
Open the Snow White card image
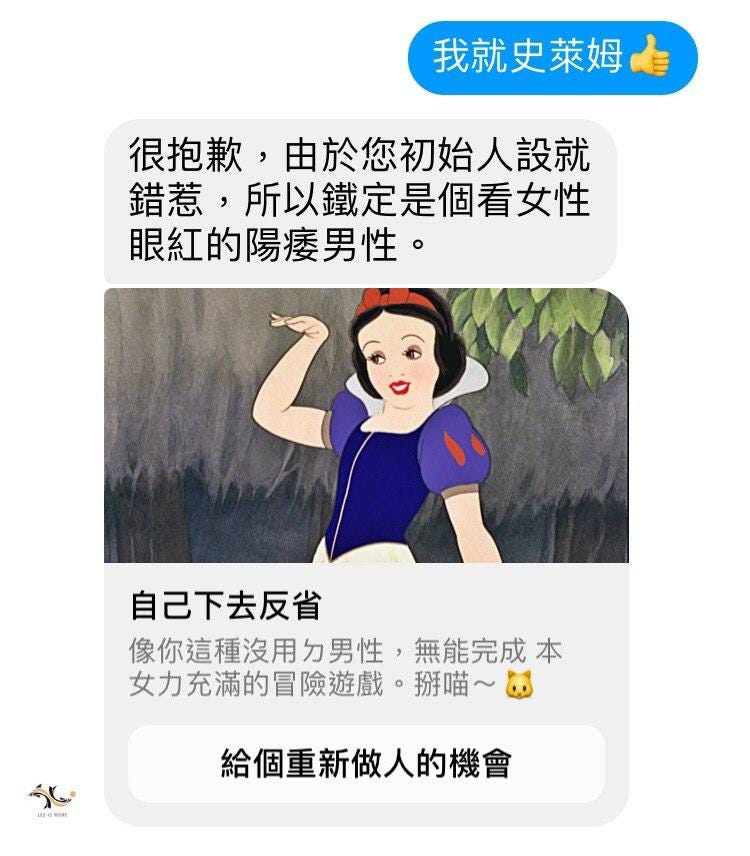(366, 425)
